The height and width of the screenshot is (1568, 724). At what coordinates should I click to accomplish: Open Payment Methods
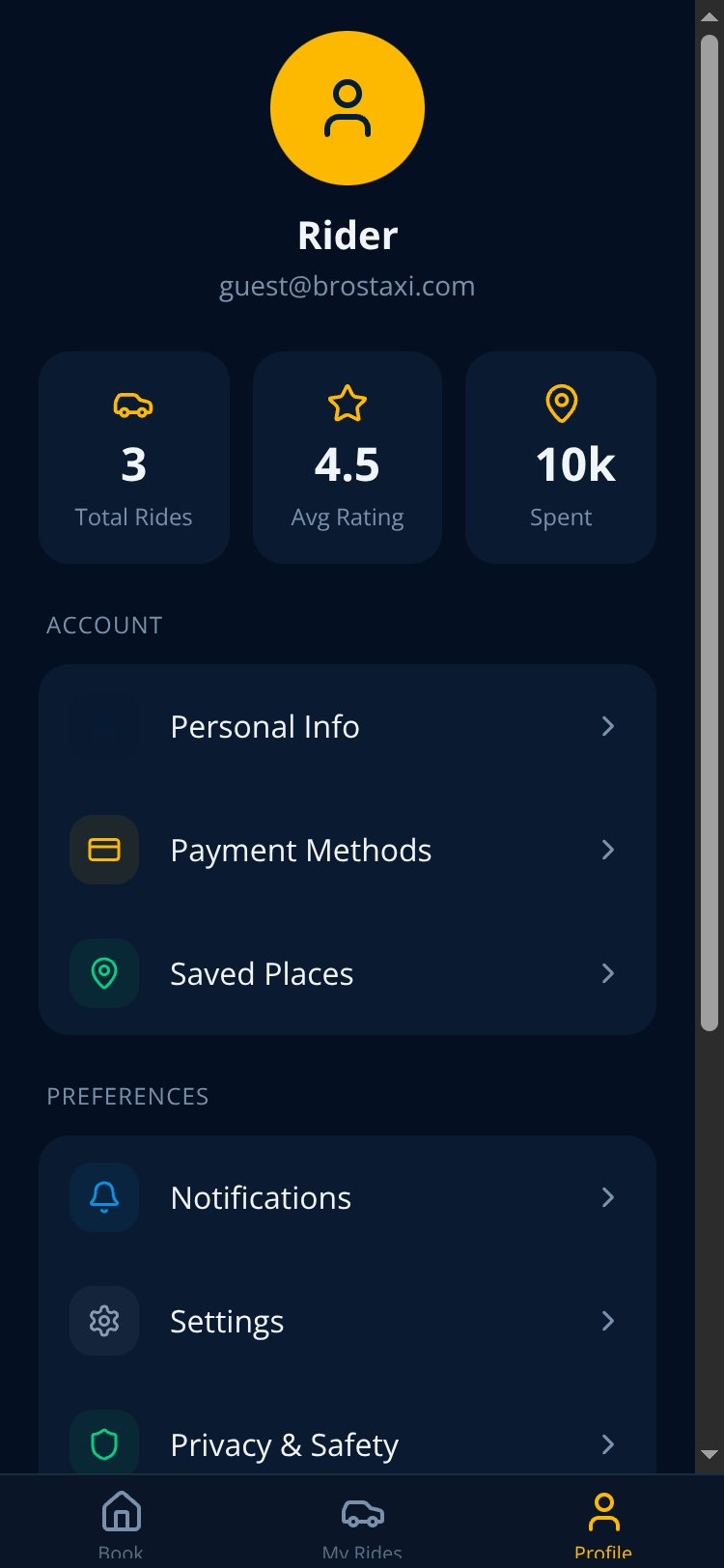coord(348,850)
